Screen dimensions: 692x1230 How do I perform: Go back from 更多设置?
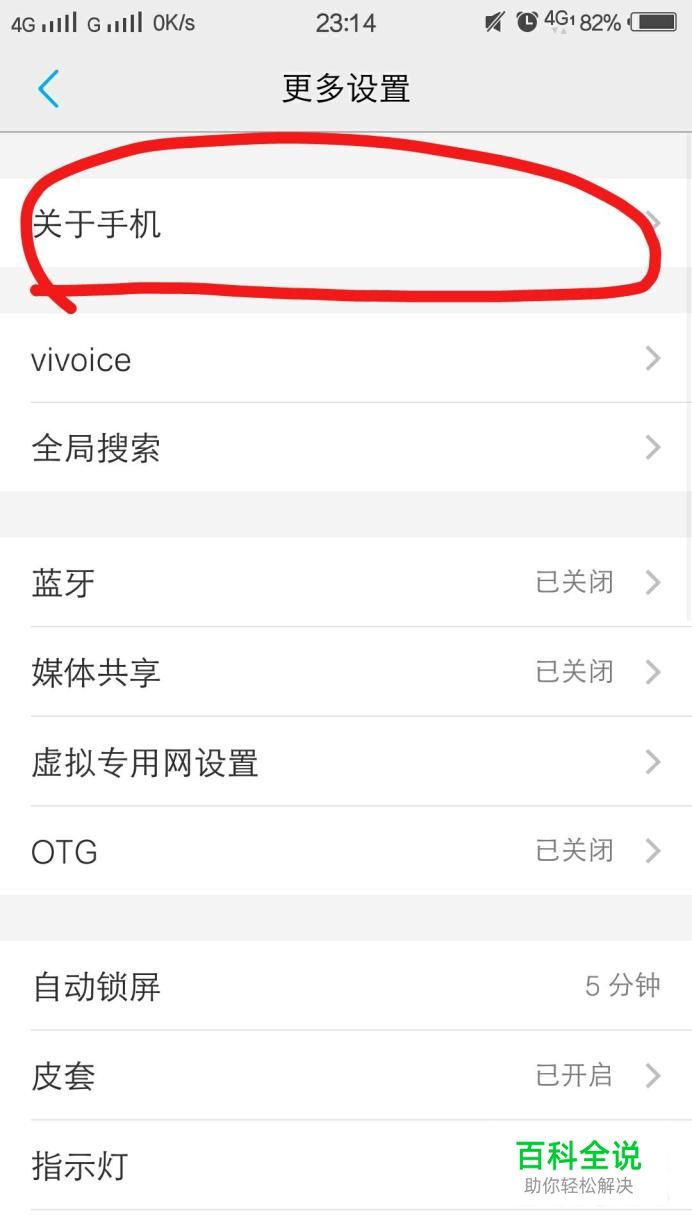(48, 89)
